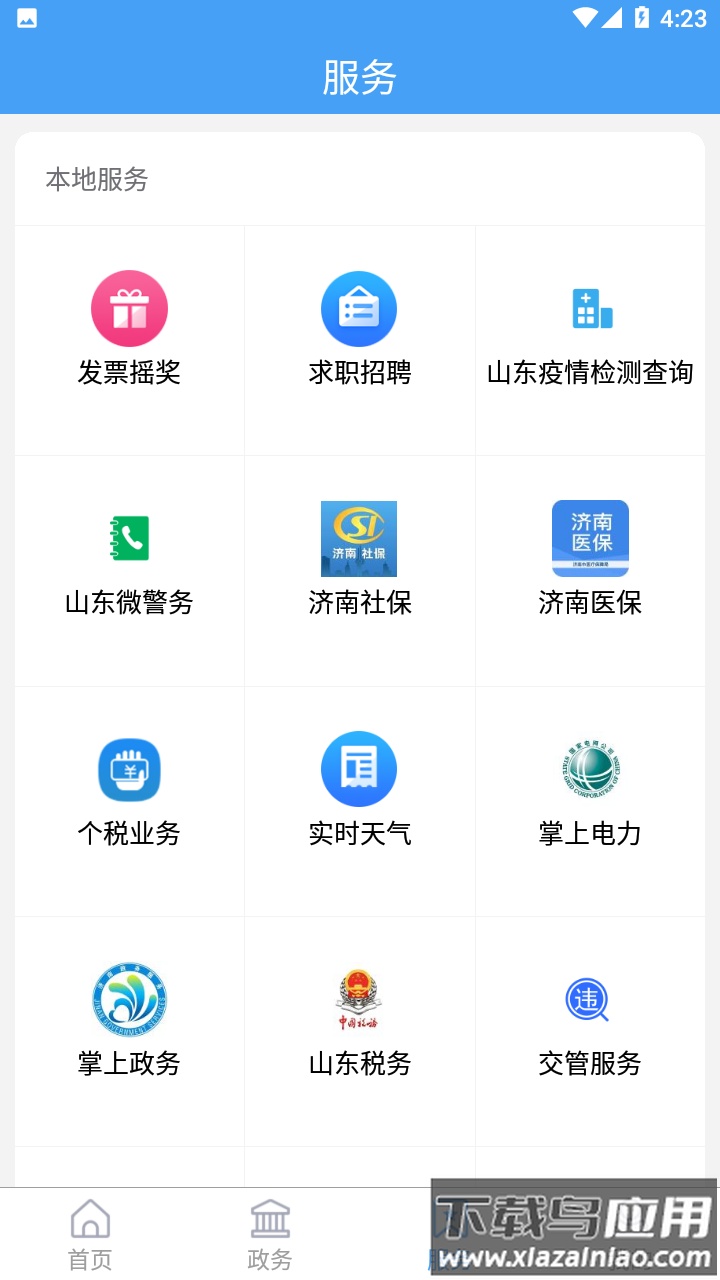Tap the 服务 title in blue header
This screenshot has height=1280, width=720.
coord(359,72)
